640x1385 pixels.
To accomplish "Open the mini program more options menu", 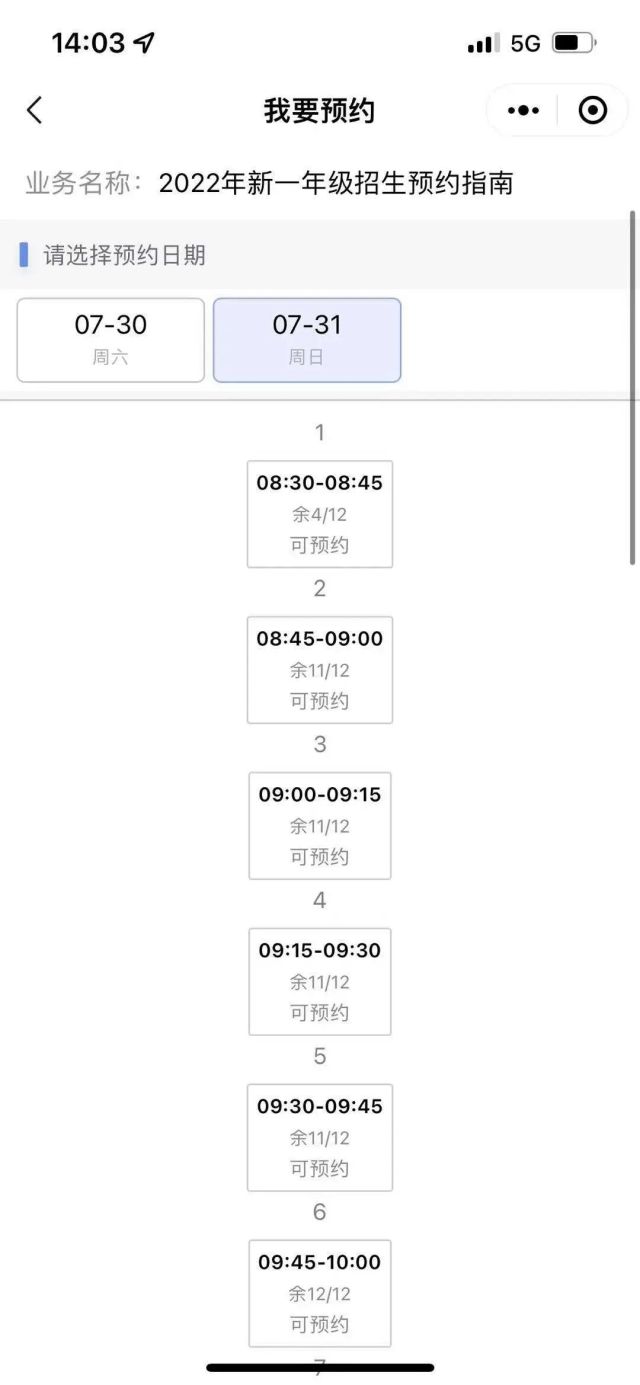I will [523, 111].
